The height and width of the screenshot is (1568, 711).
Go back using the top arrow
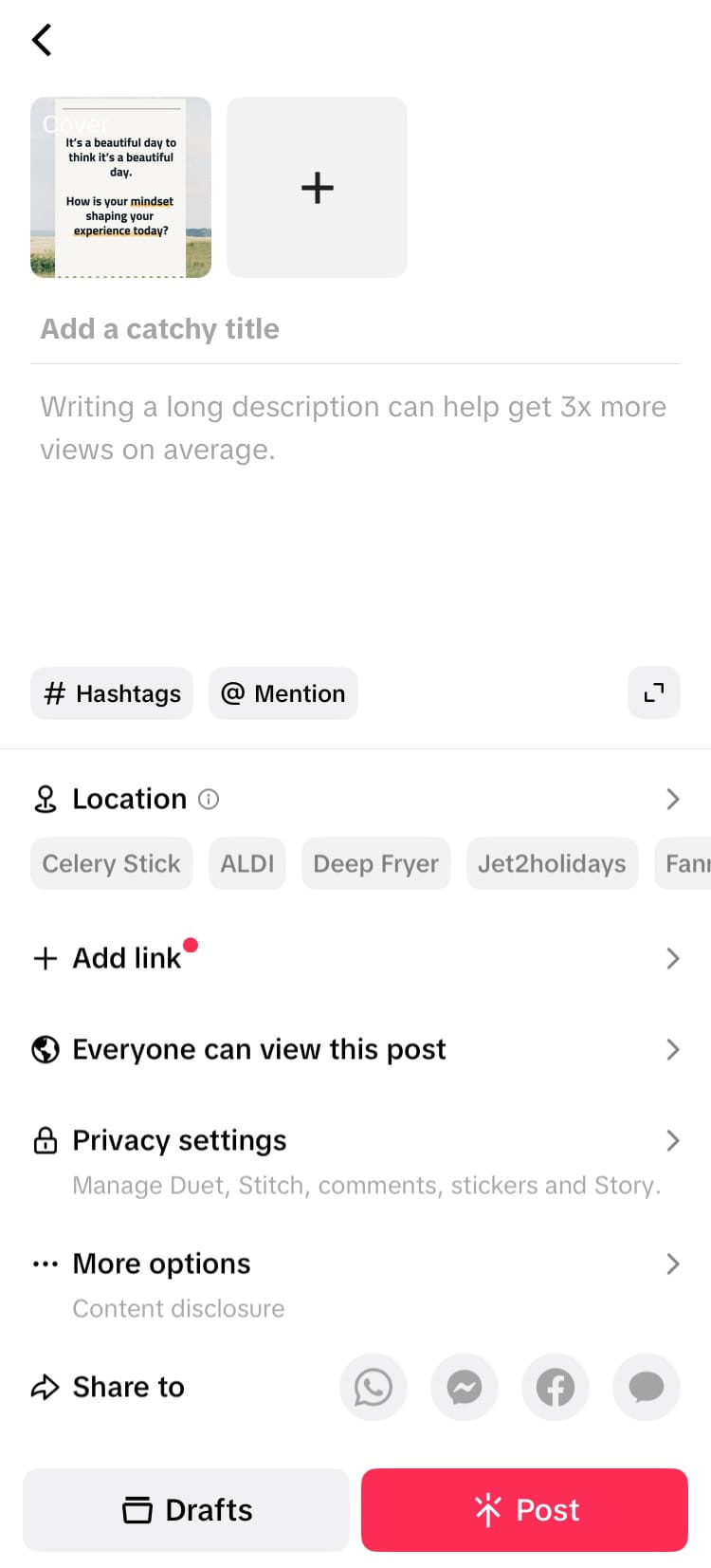42,40
